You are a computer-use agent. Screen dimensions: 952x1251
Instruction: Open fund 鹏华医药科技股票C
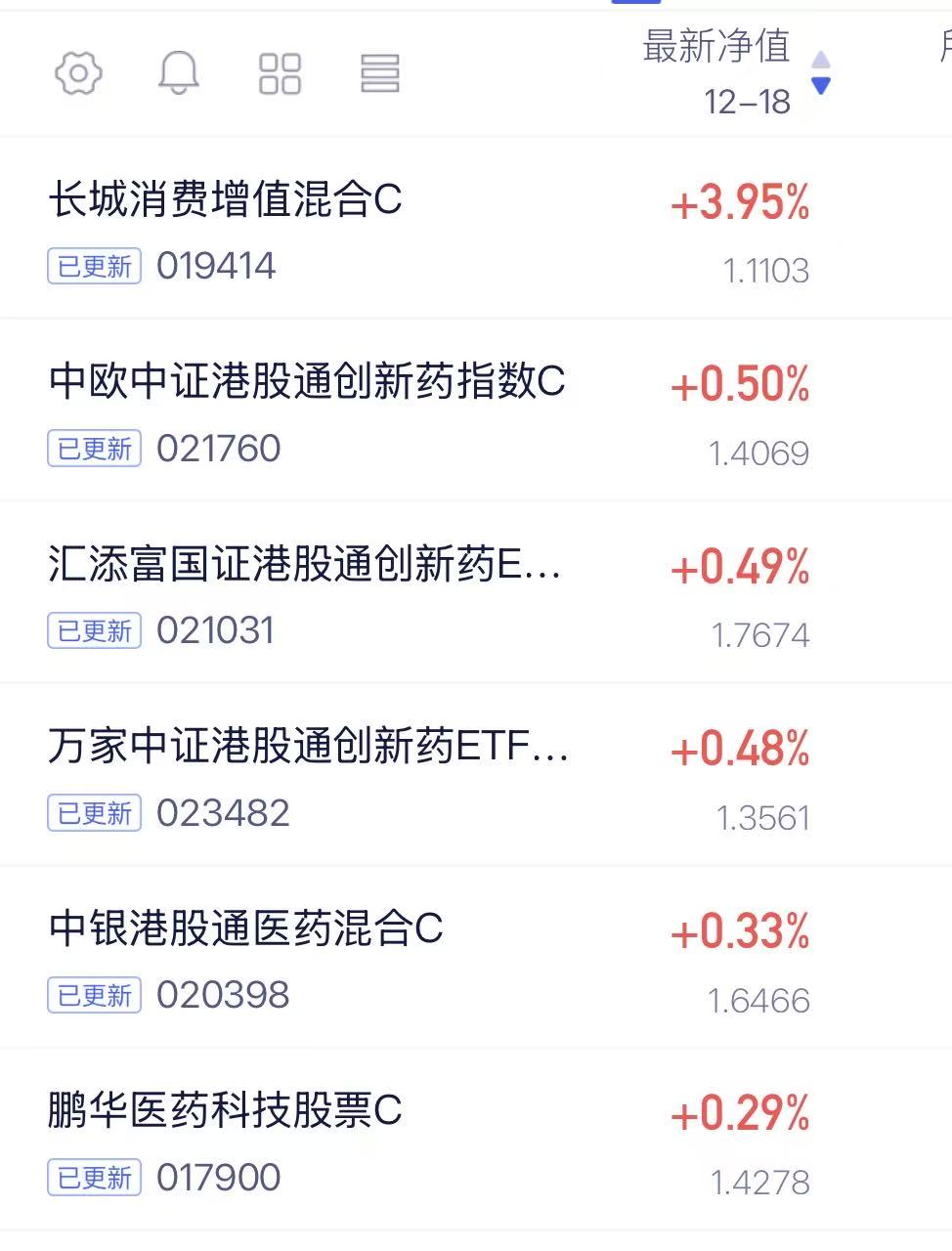point(226,1111)
